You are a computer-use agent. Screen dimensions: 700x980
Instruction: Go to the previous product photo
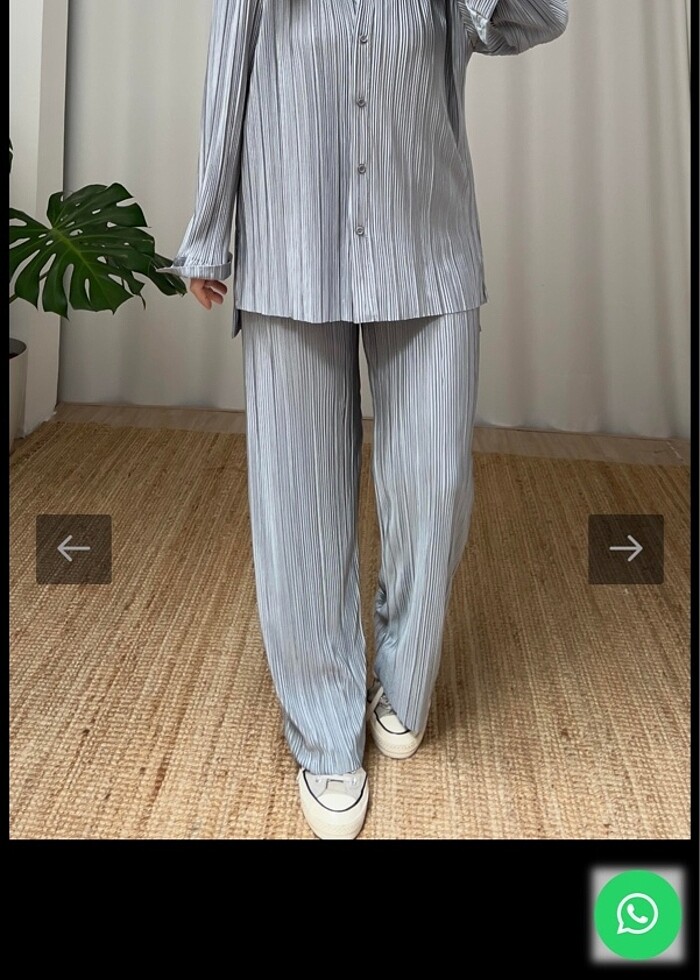74,549
